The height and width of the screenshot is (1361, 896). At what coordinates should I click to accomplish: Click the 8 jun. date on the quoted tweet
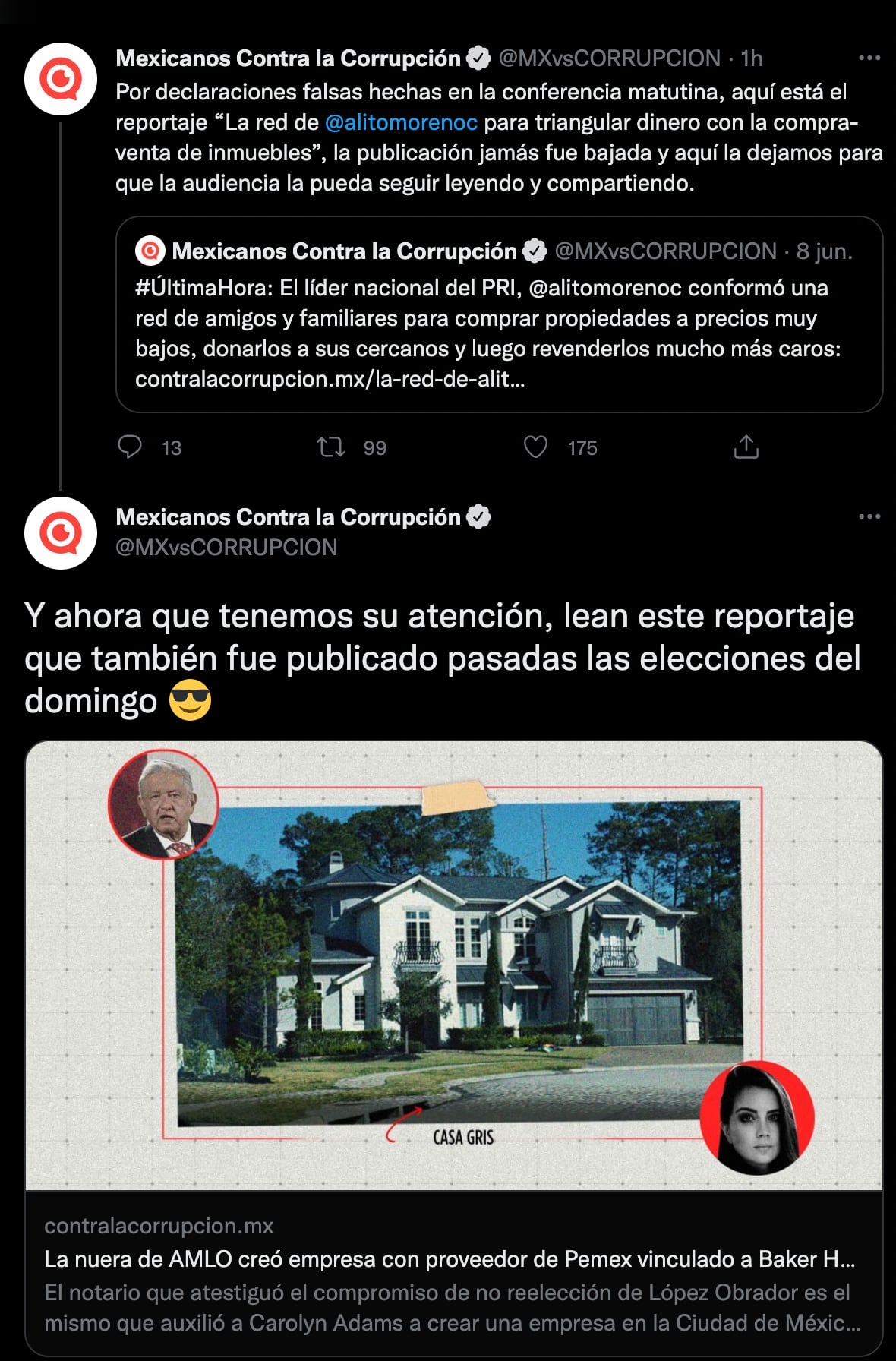[825, 247]
